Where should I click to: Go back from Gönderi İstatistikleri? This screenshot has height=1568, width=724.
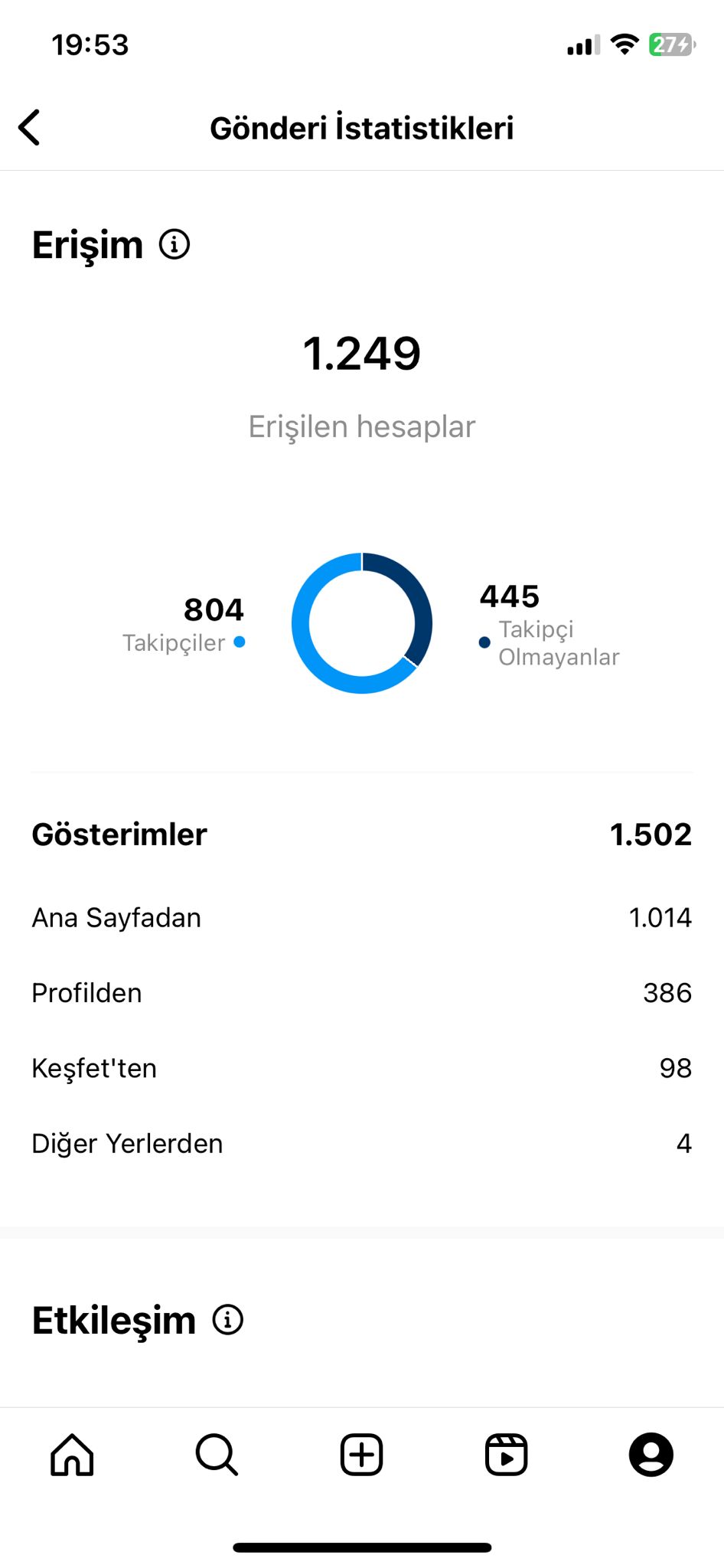[x=30, y=127]
